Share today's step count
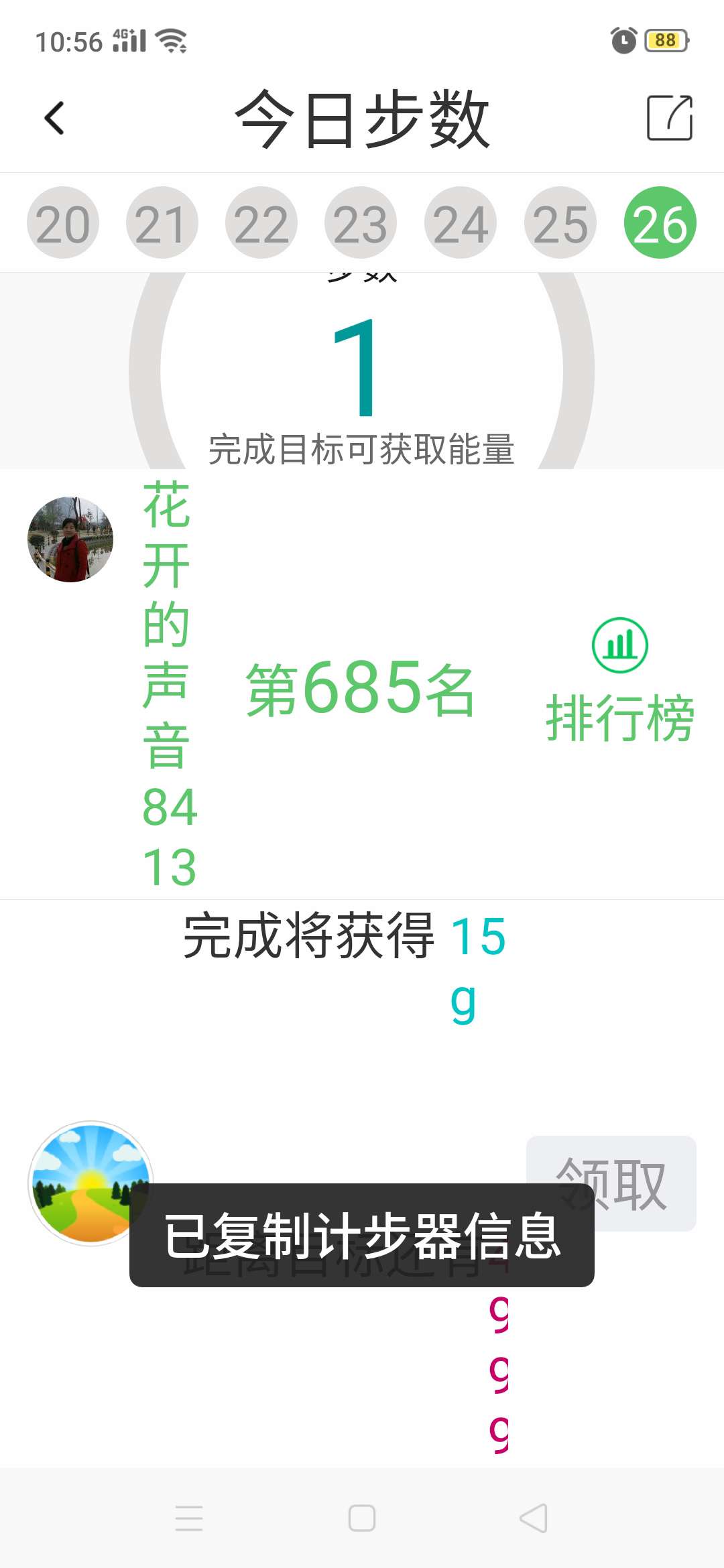The width and height of the screenshot is (724, 1568). coord(669,119)
